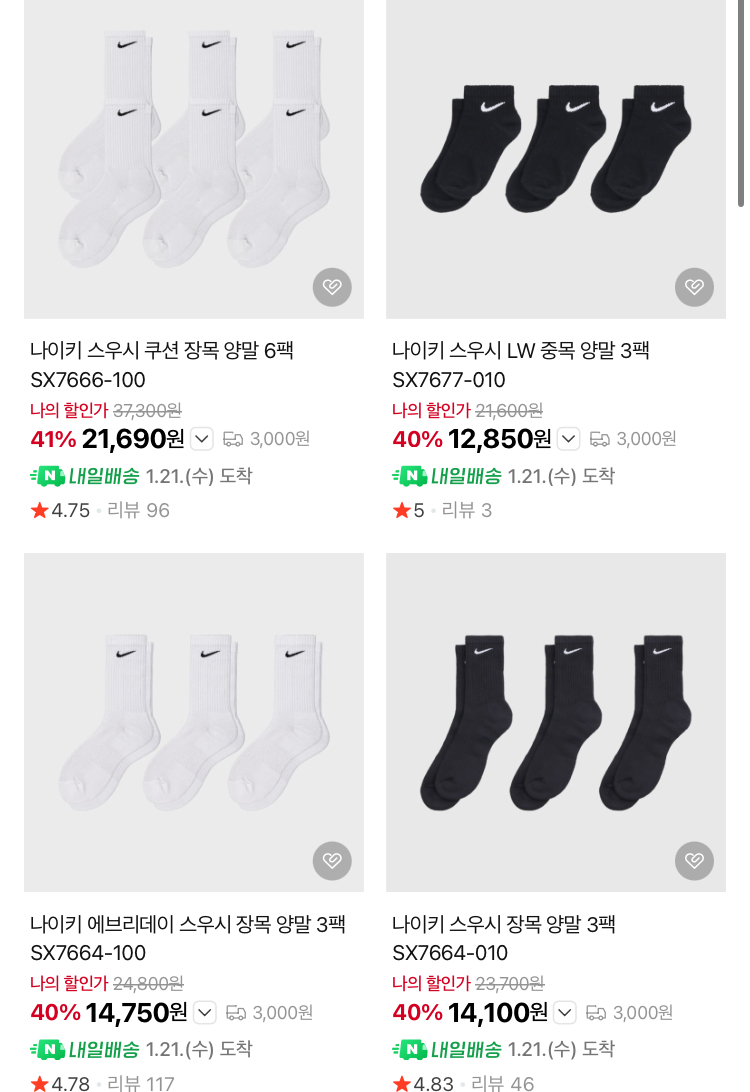Open the SX7664-010 black crew socks product
The image size is (750, 1092).
coord(556,722)
